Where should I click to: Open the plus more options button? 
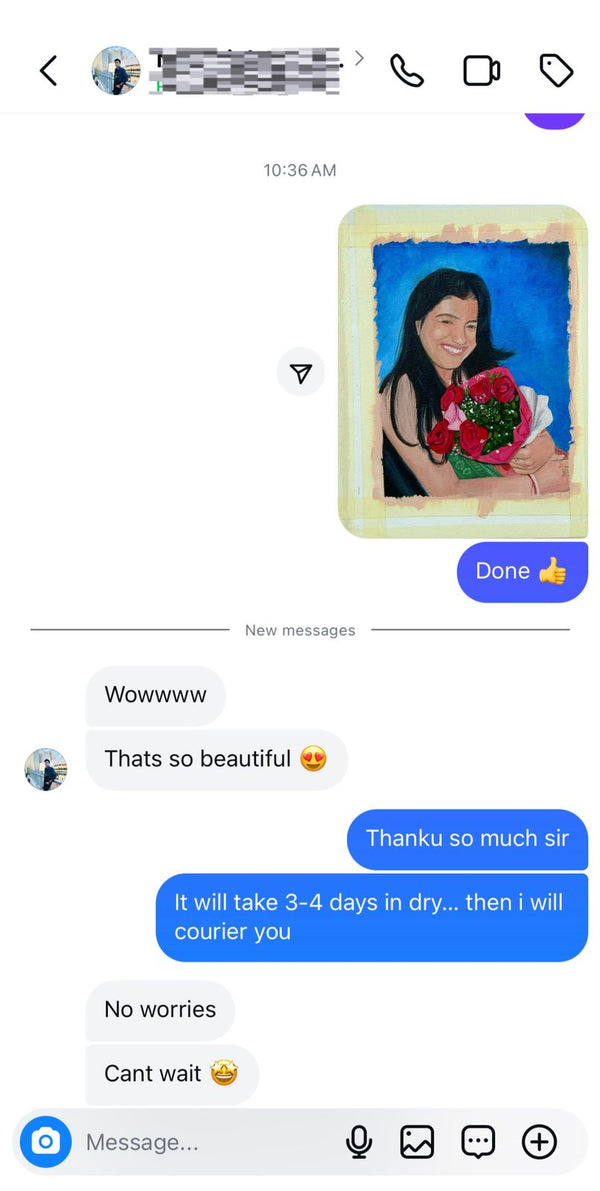[539, 1142]
